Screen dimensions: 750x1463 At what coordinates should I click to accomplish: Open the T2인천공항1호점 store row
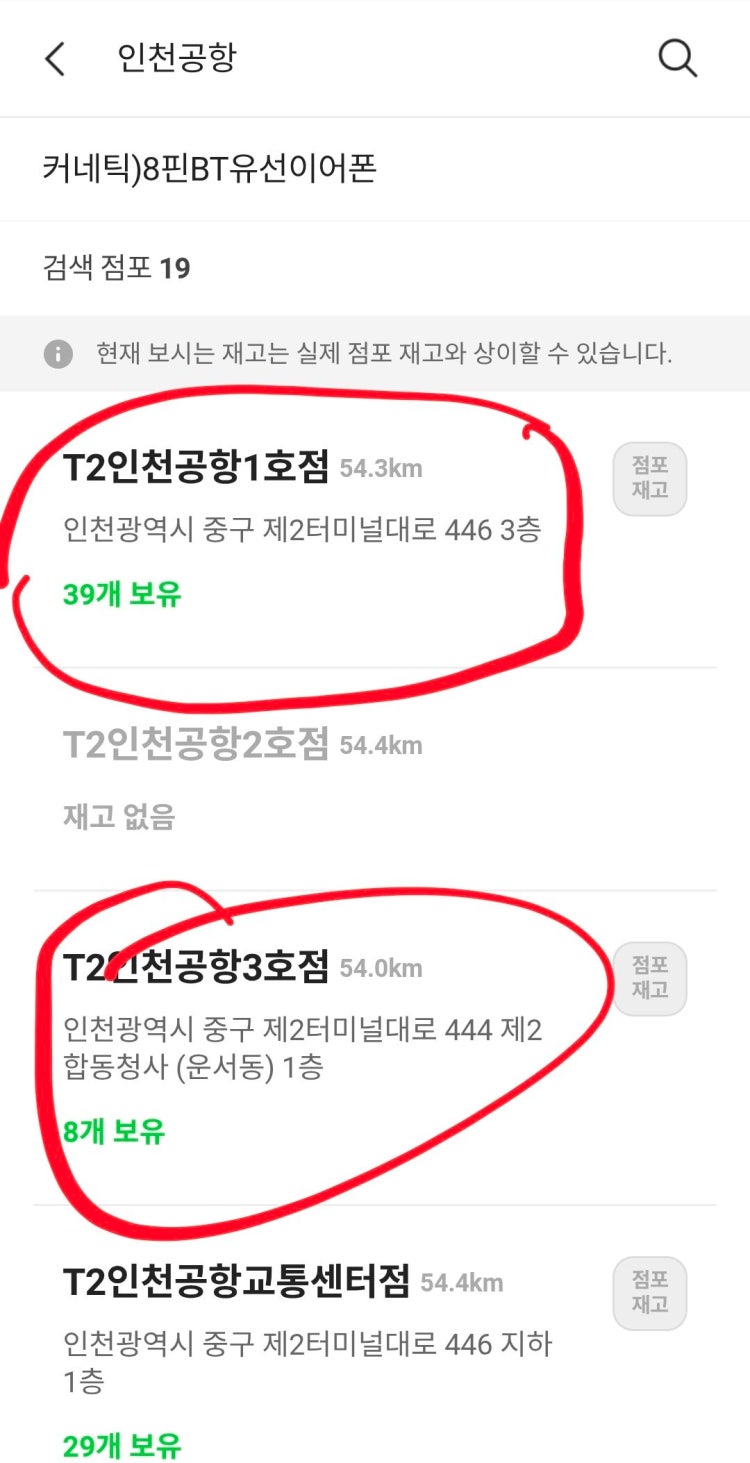click(300, 527)
